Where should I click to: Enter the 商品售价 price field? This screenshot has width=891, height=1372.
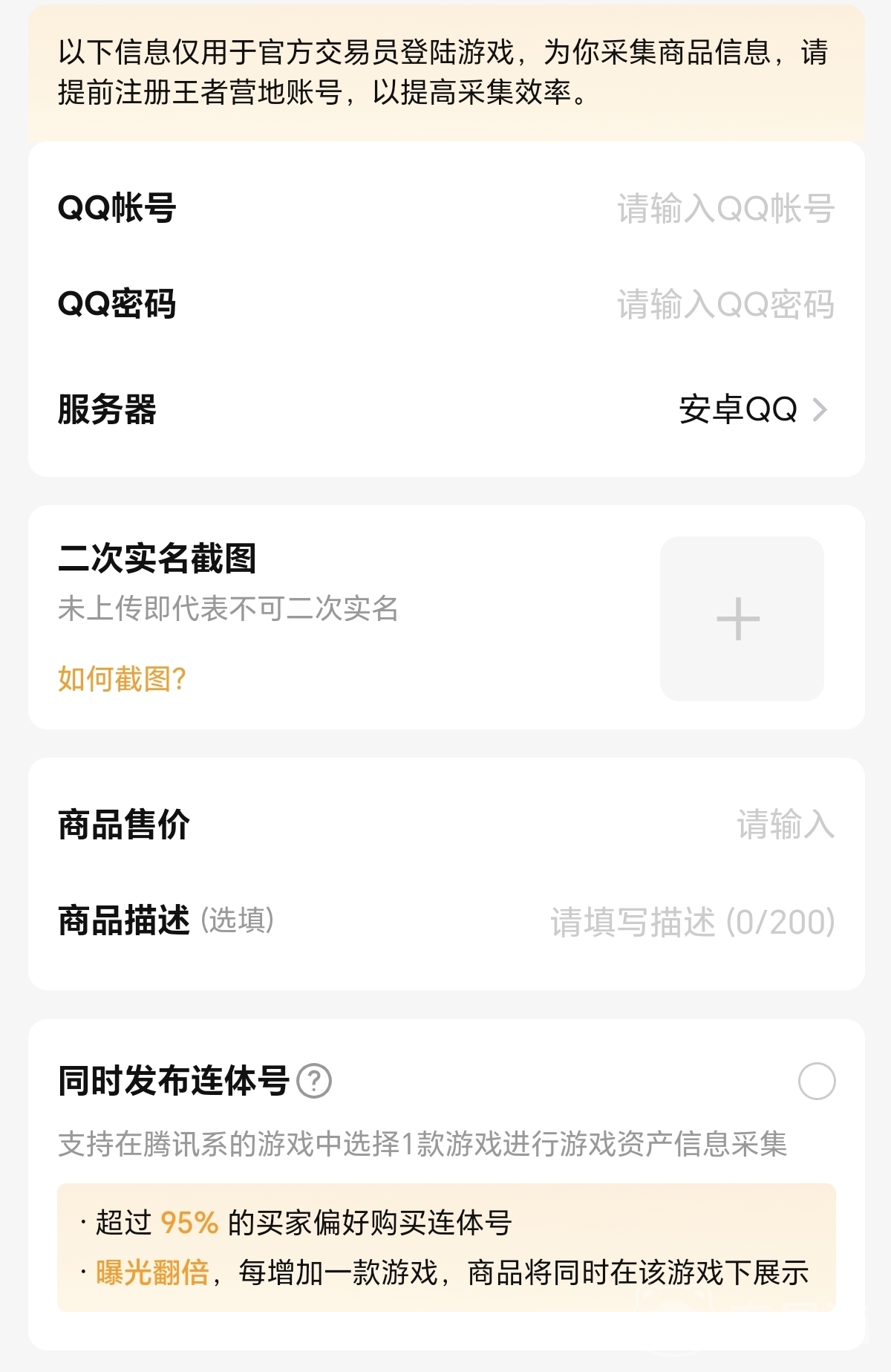pos(784,825)
